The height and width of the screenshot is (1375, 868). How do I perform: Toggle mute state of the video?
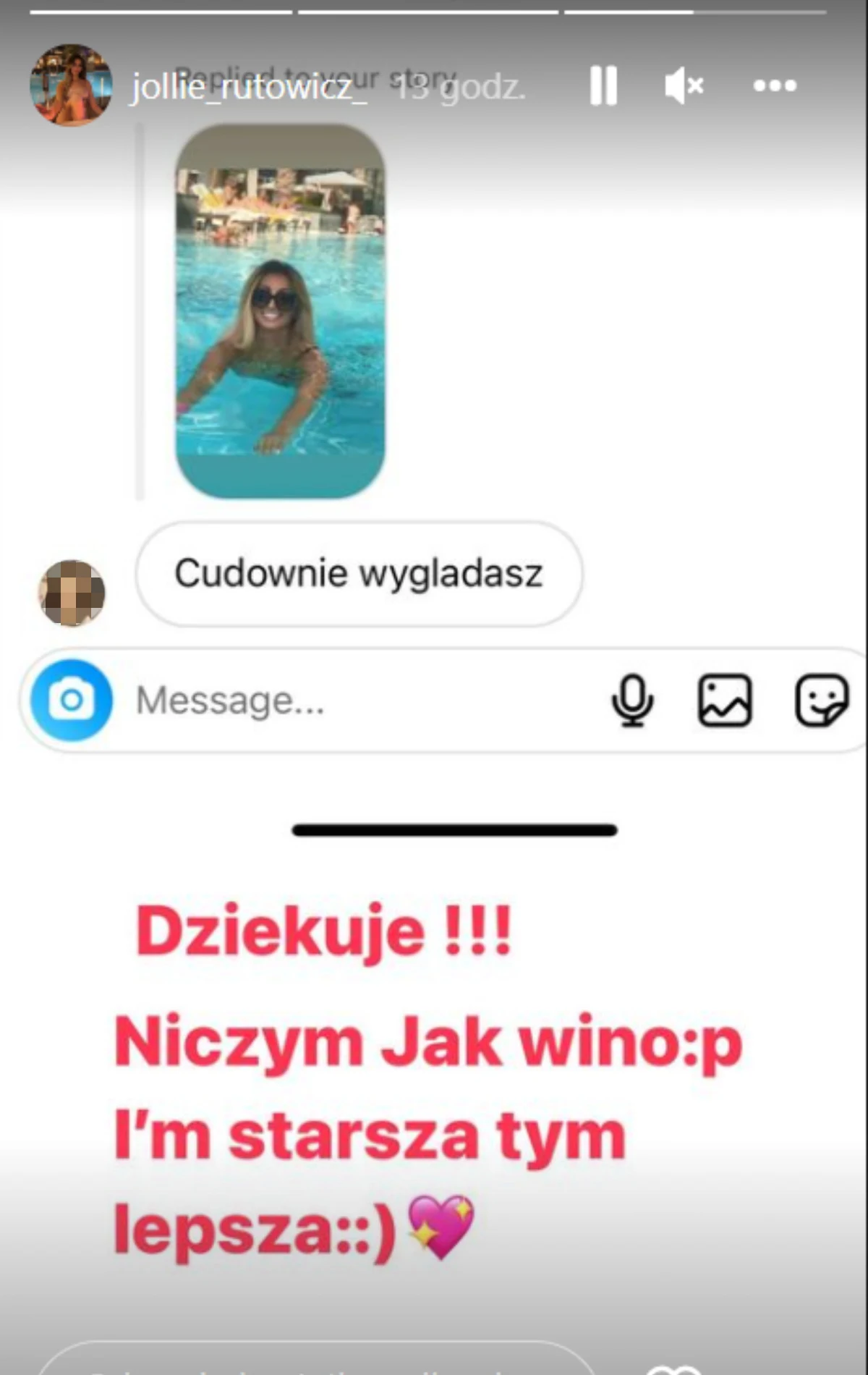[684, 85]
